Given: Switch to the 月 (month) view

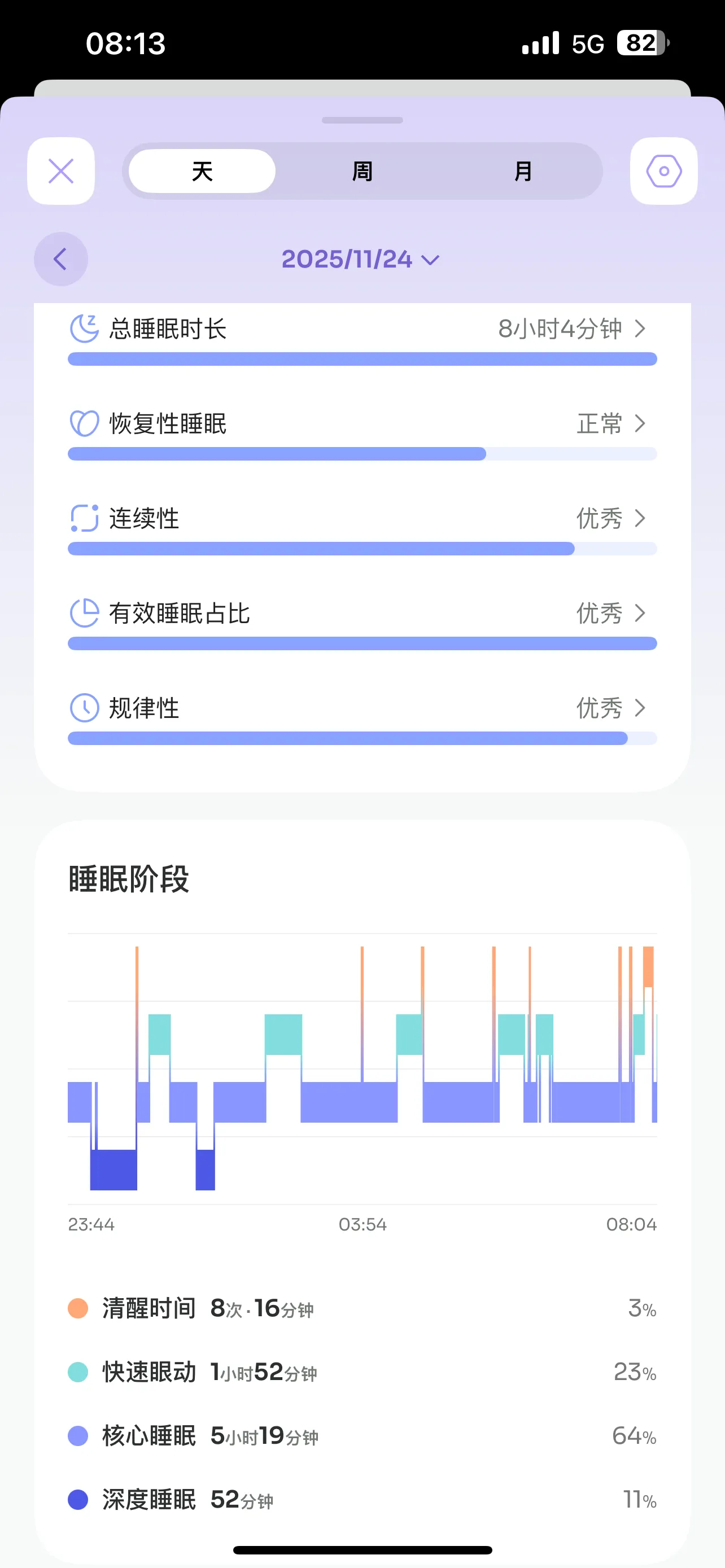Looking at the screenshot, I should point(523,171).
